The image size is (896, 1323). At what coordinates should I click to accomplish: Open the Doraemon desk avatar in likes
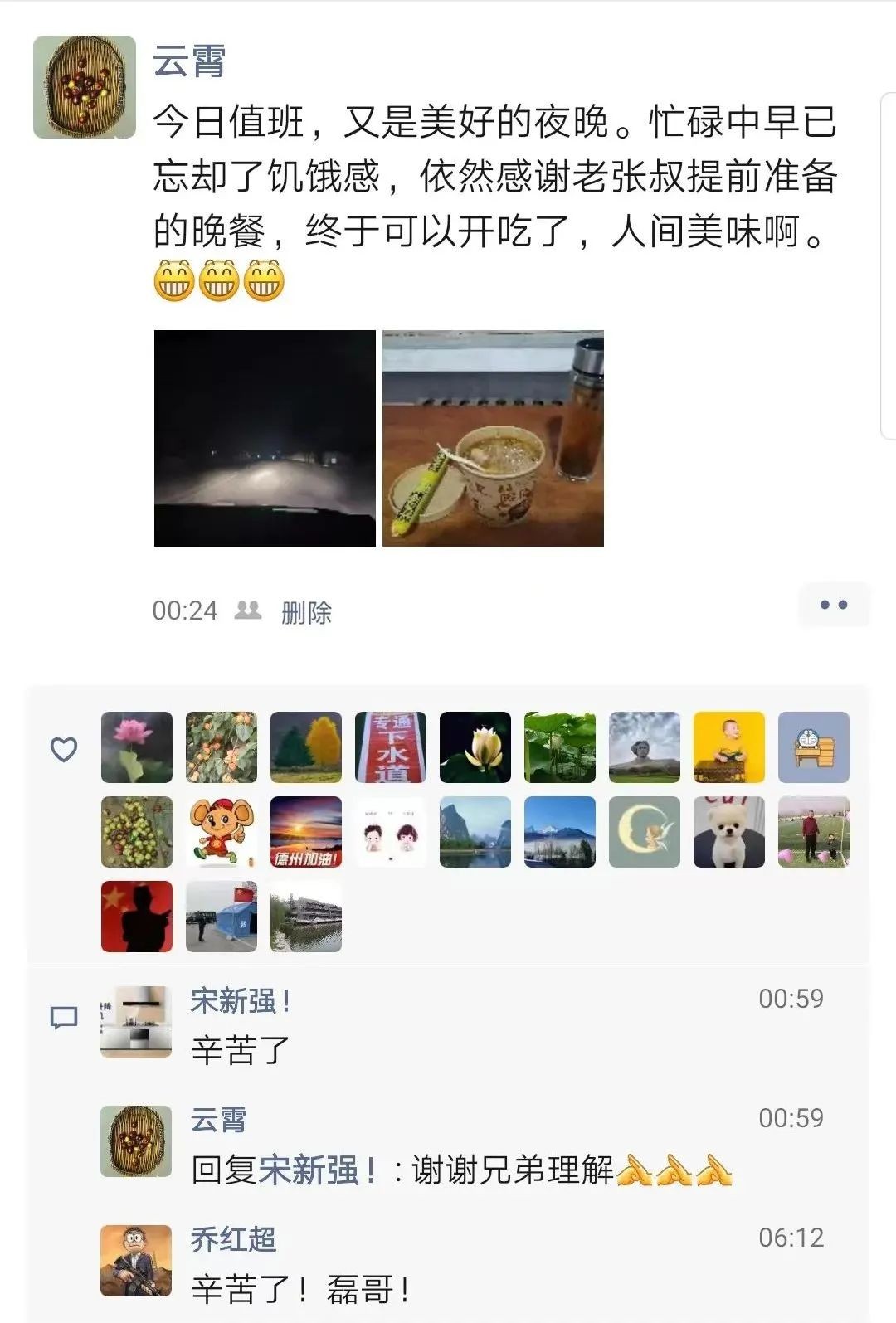814,747
